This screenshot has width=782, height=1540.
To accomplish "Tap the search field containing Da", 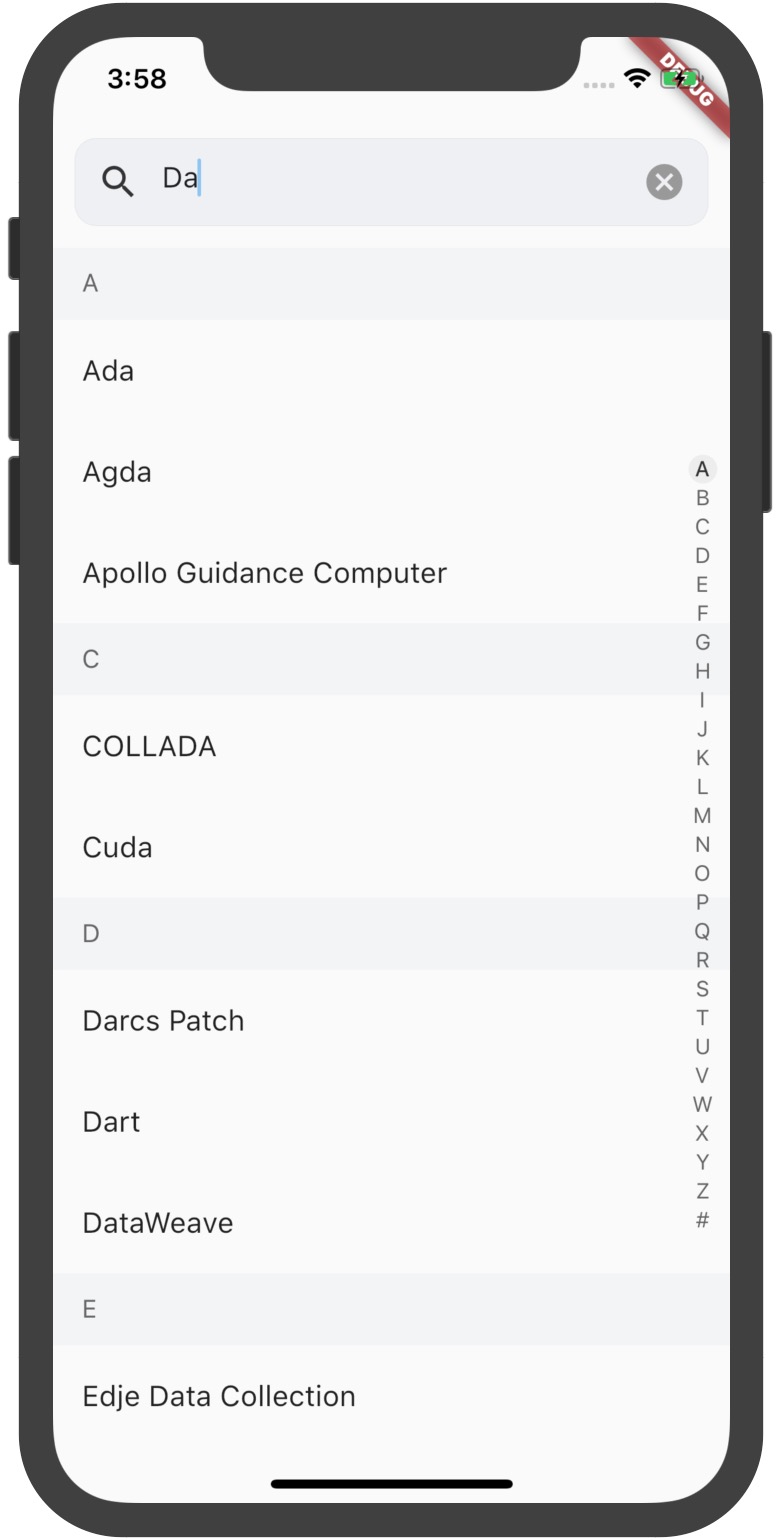I will point(390,181).
